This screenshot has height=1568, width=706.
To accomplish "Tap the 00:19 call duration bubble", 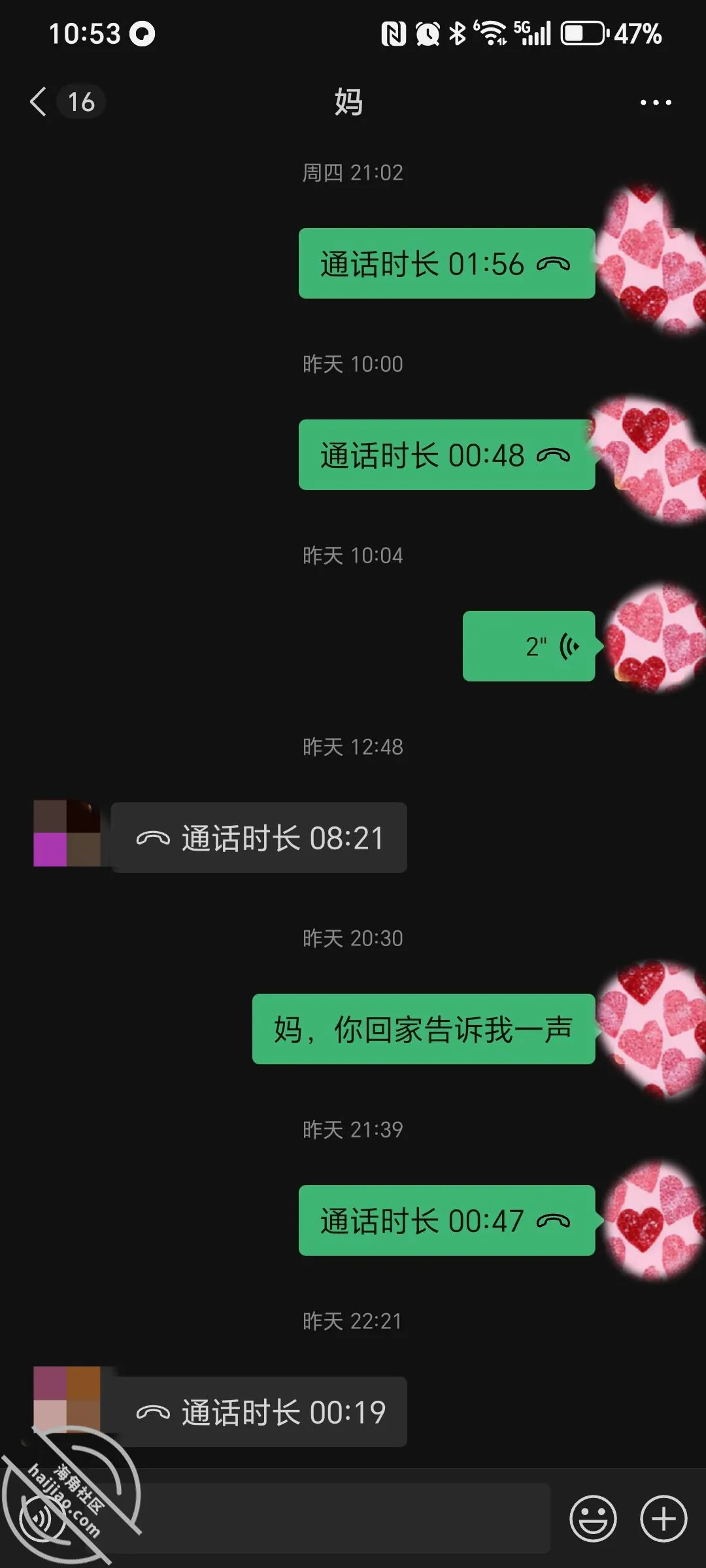I will click(259, 1412).
